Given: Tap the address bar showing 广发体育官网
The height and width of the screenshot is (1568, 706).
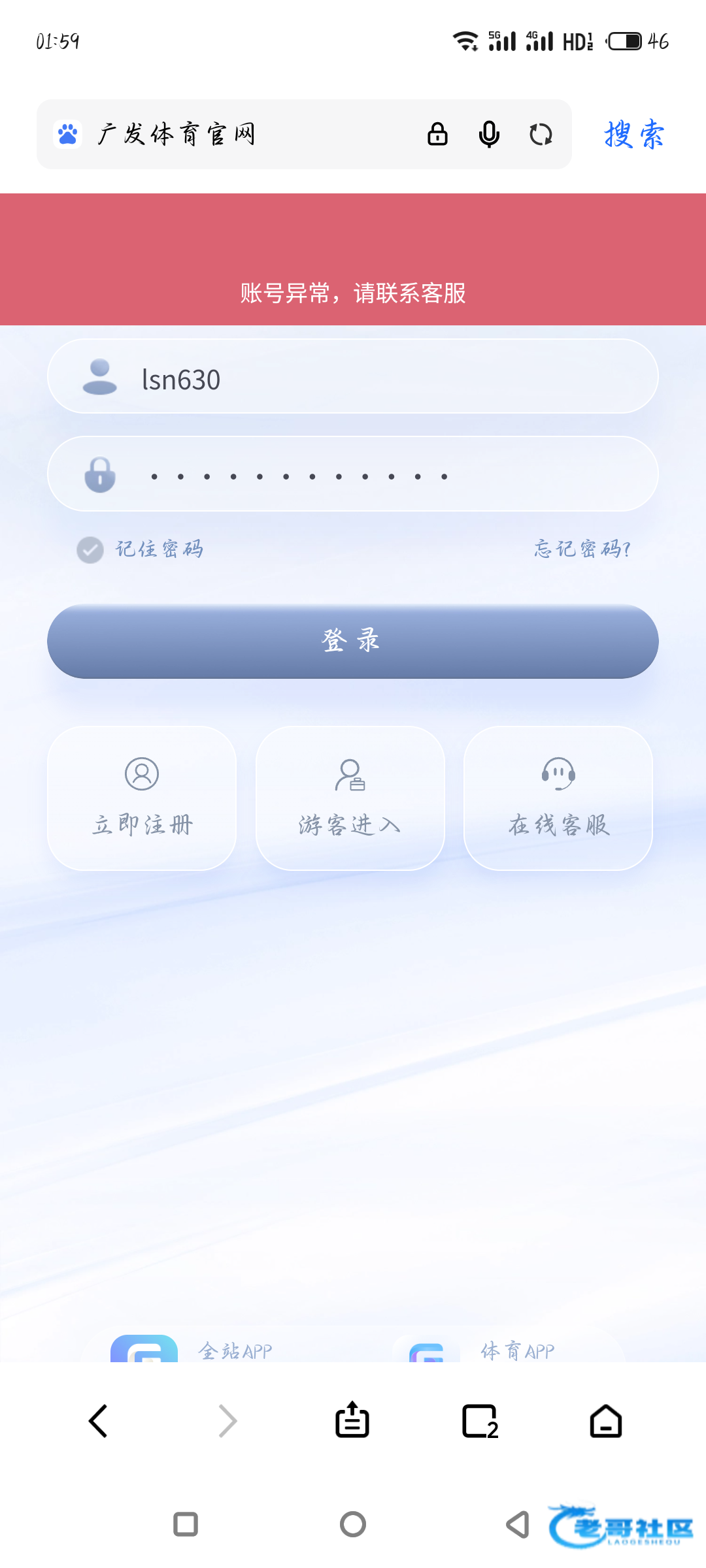Looking at the screenshot, I should 248,135.
